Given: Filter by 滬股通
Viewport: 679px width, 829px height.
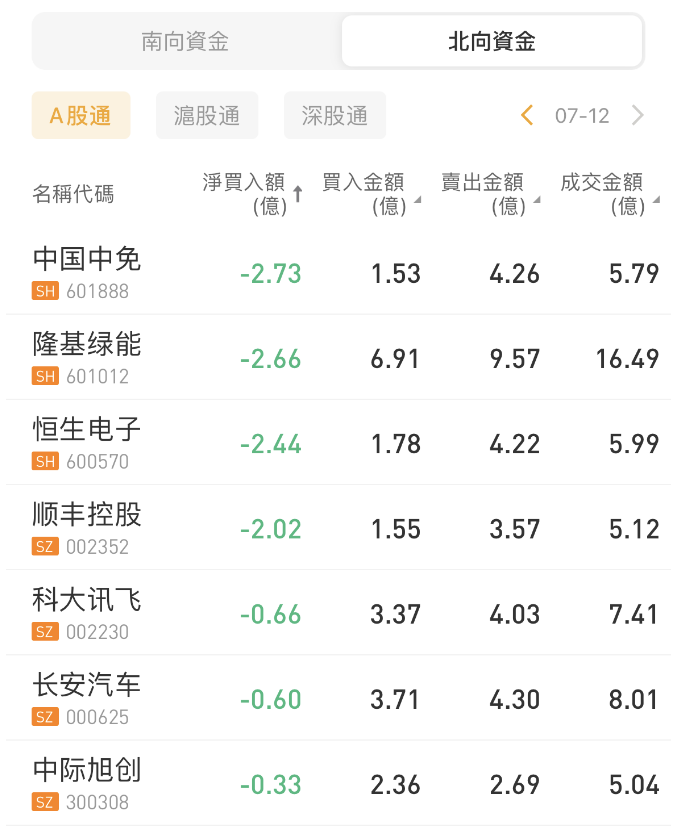Looking at the screenshot, I should click(207, 116).
